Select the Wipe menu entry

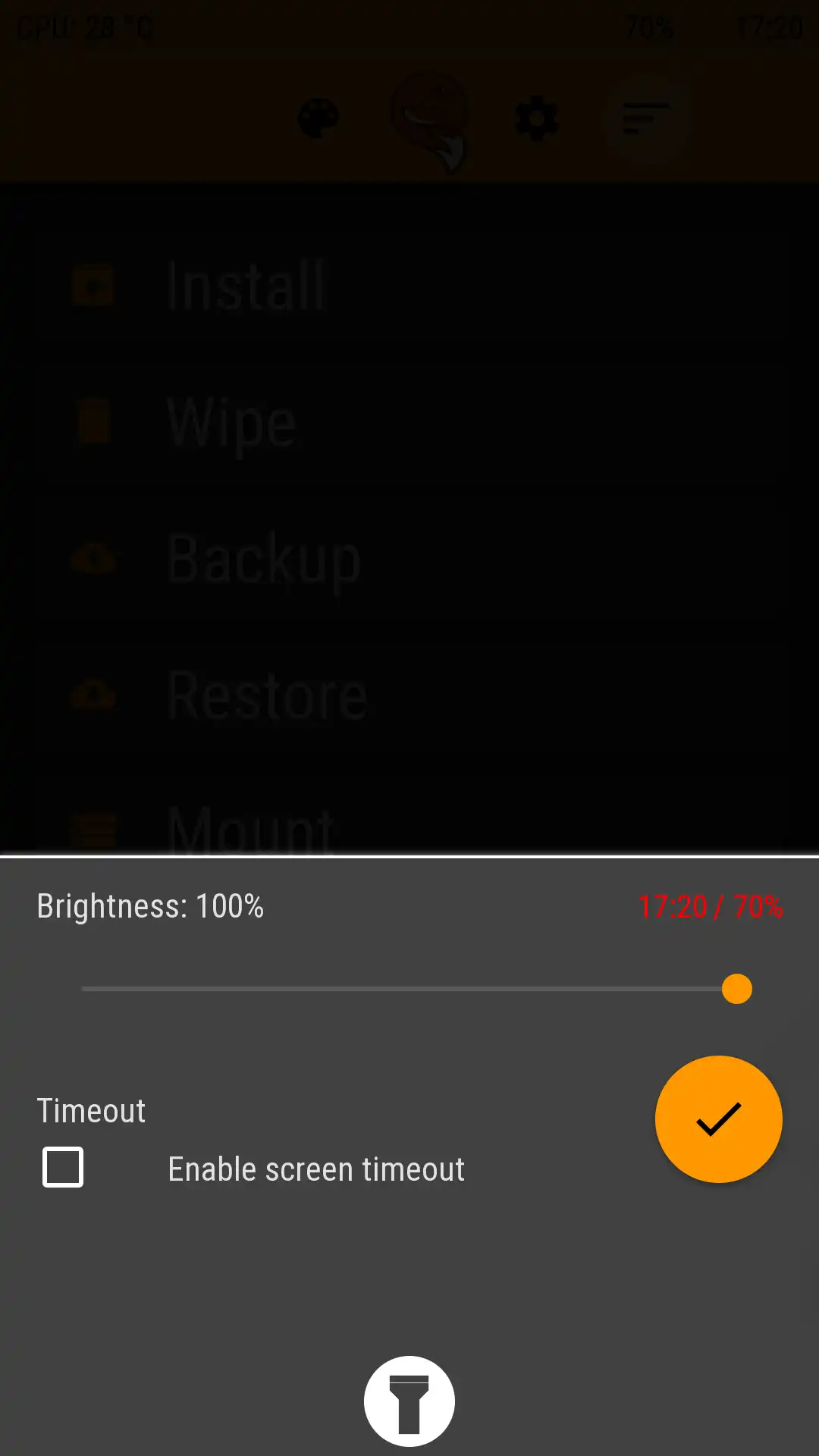click(x=230, y=423)
